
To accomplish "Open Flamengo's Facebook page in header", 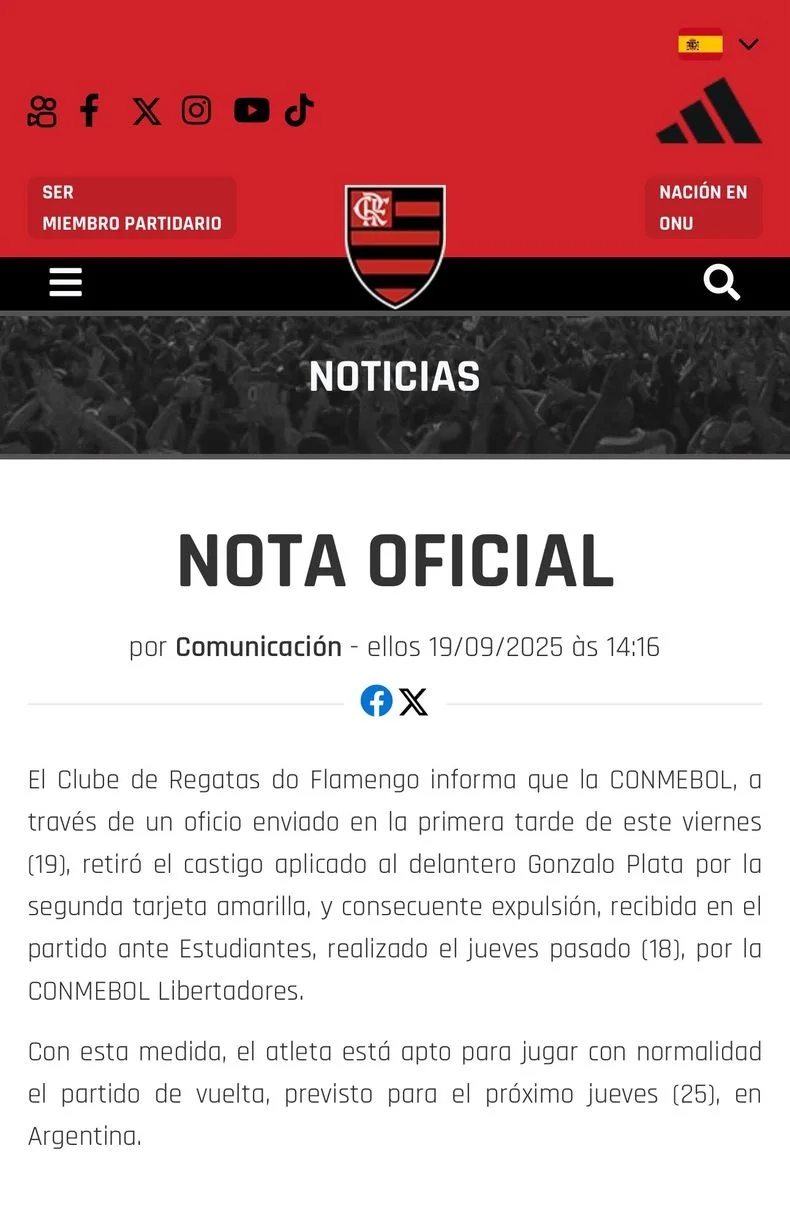I will 90,110.
